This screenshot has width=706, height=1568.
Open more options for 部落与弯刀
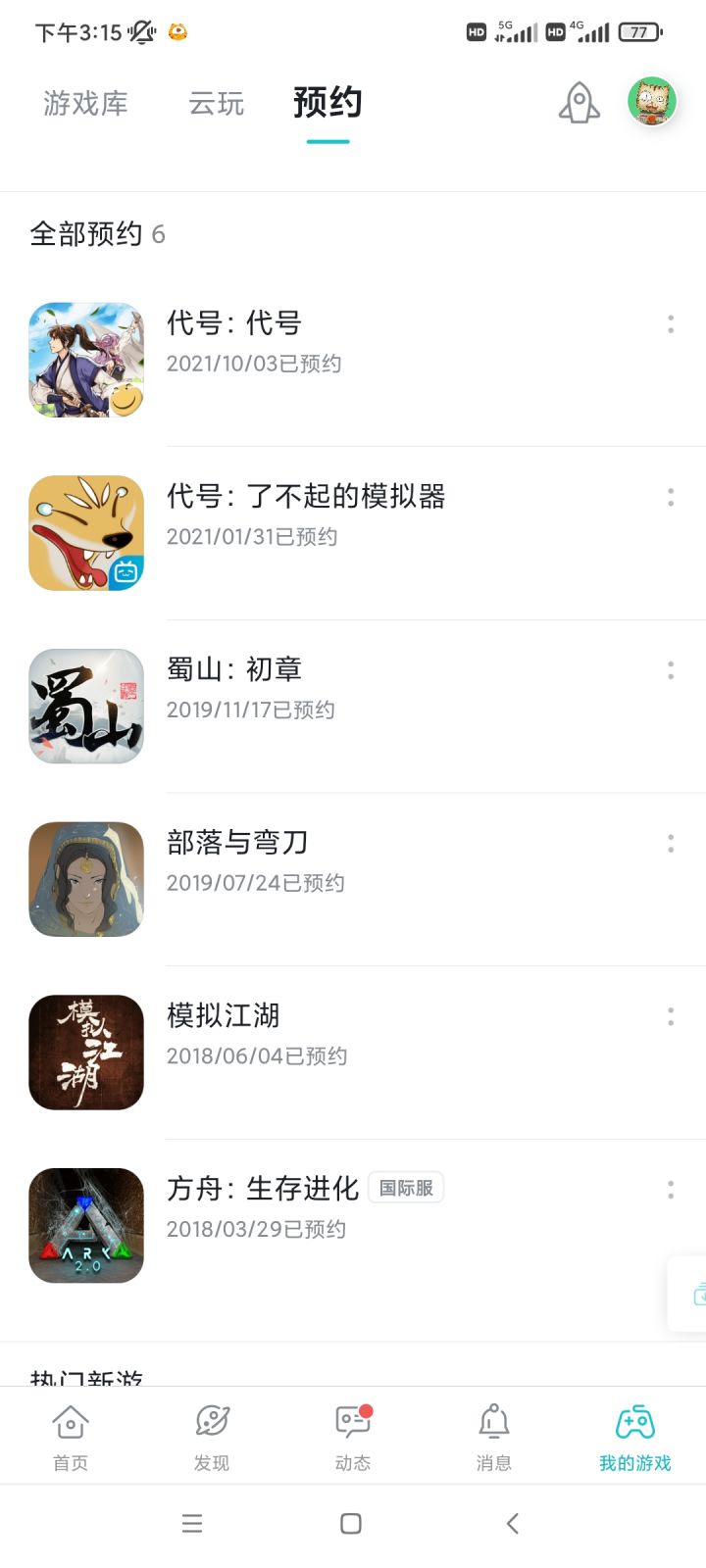671,844
